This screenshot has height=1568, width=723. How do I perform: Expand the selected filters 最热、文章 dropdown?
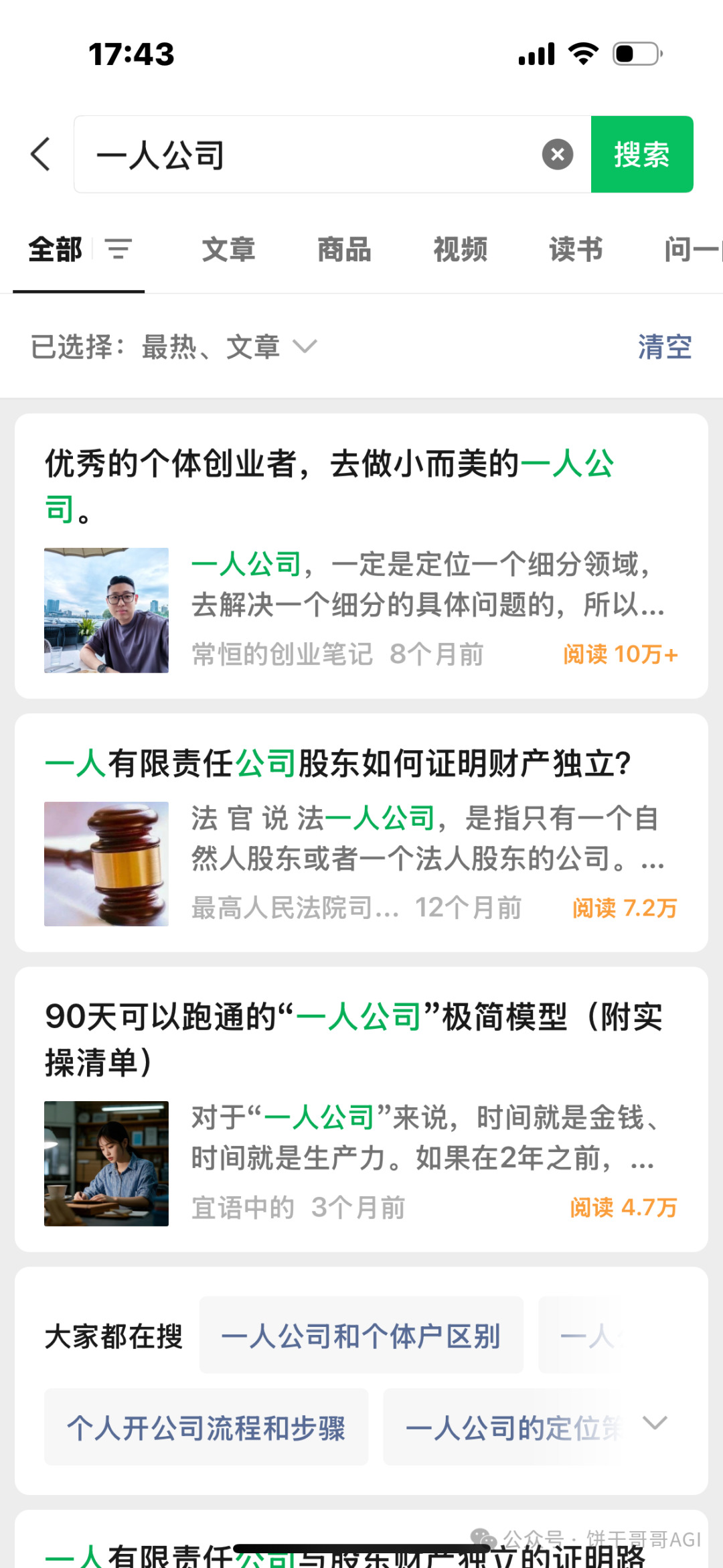click(x=229, y=347)
